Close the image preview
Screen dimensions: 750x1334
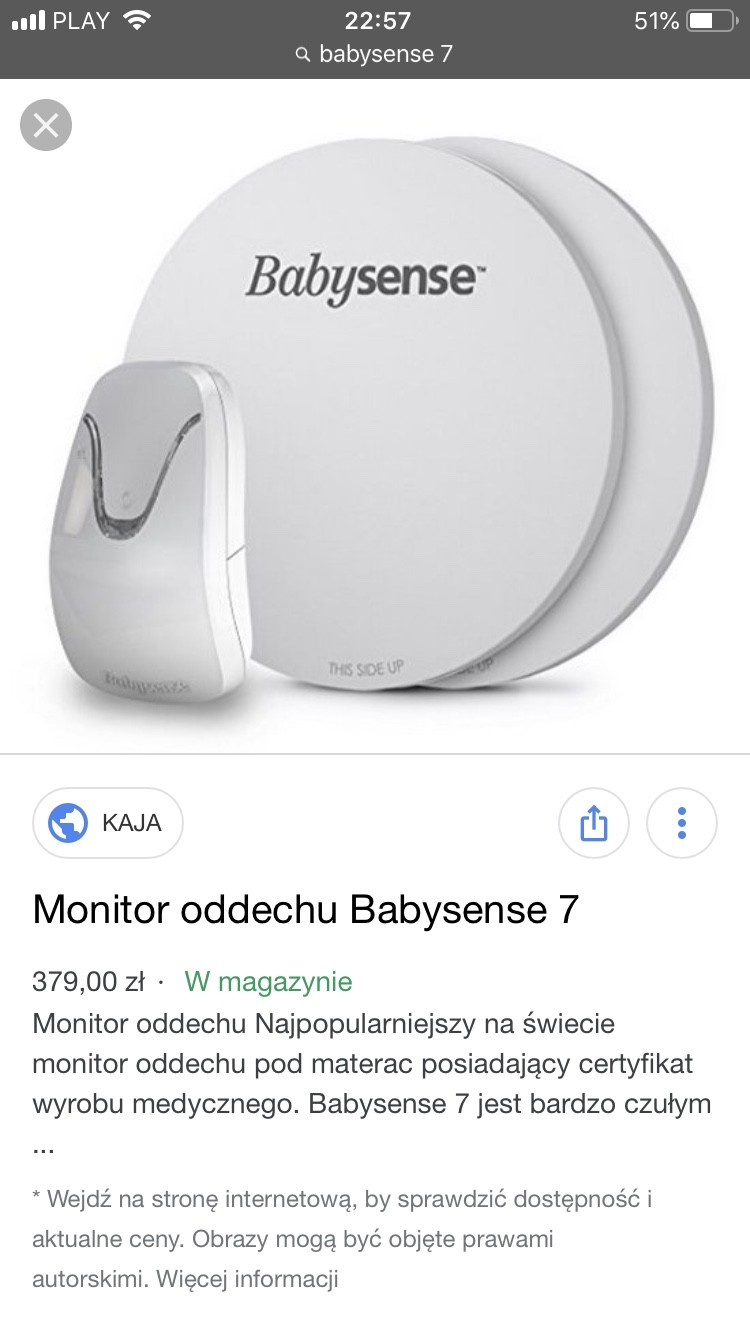46,125
